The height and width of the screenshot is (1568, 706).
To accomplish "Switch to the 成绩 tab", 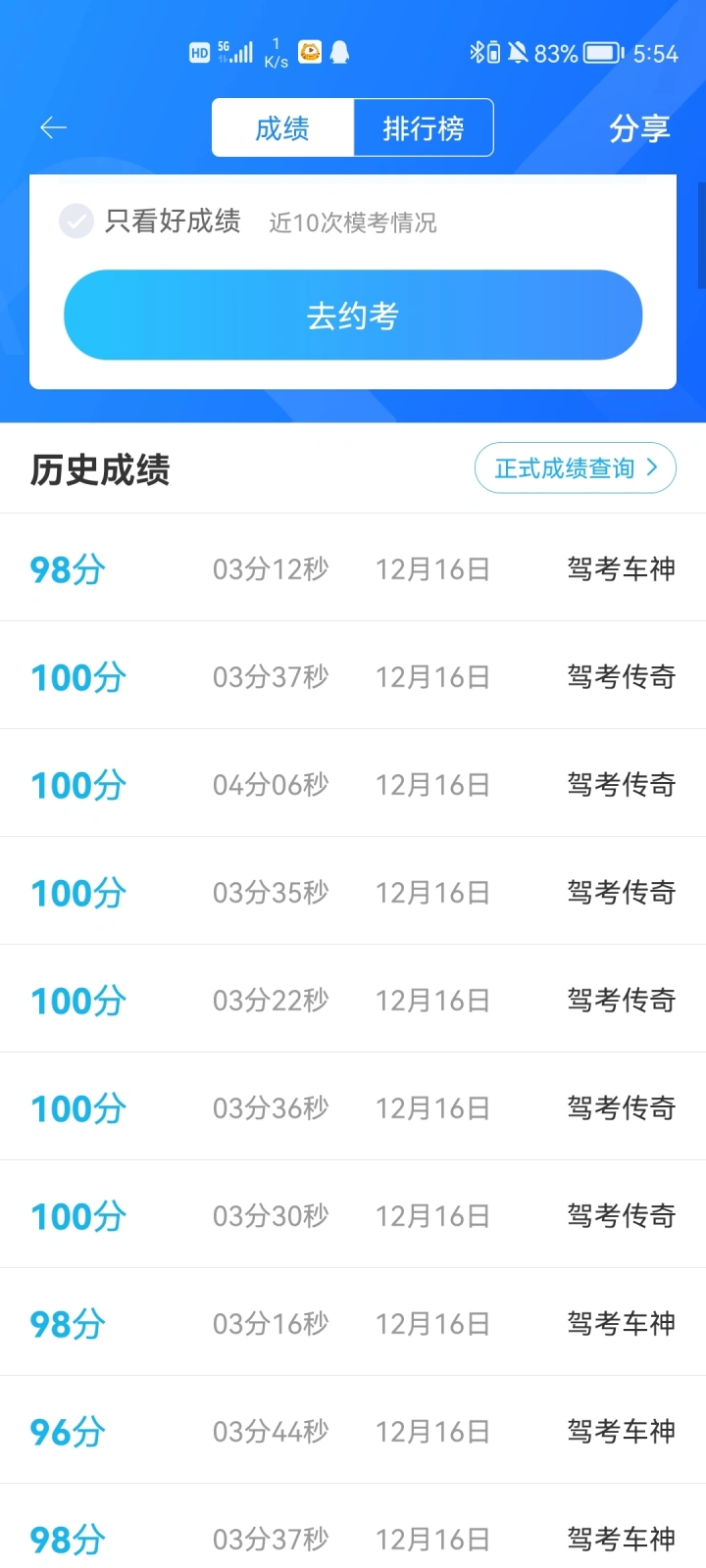I will click(282, 127).
